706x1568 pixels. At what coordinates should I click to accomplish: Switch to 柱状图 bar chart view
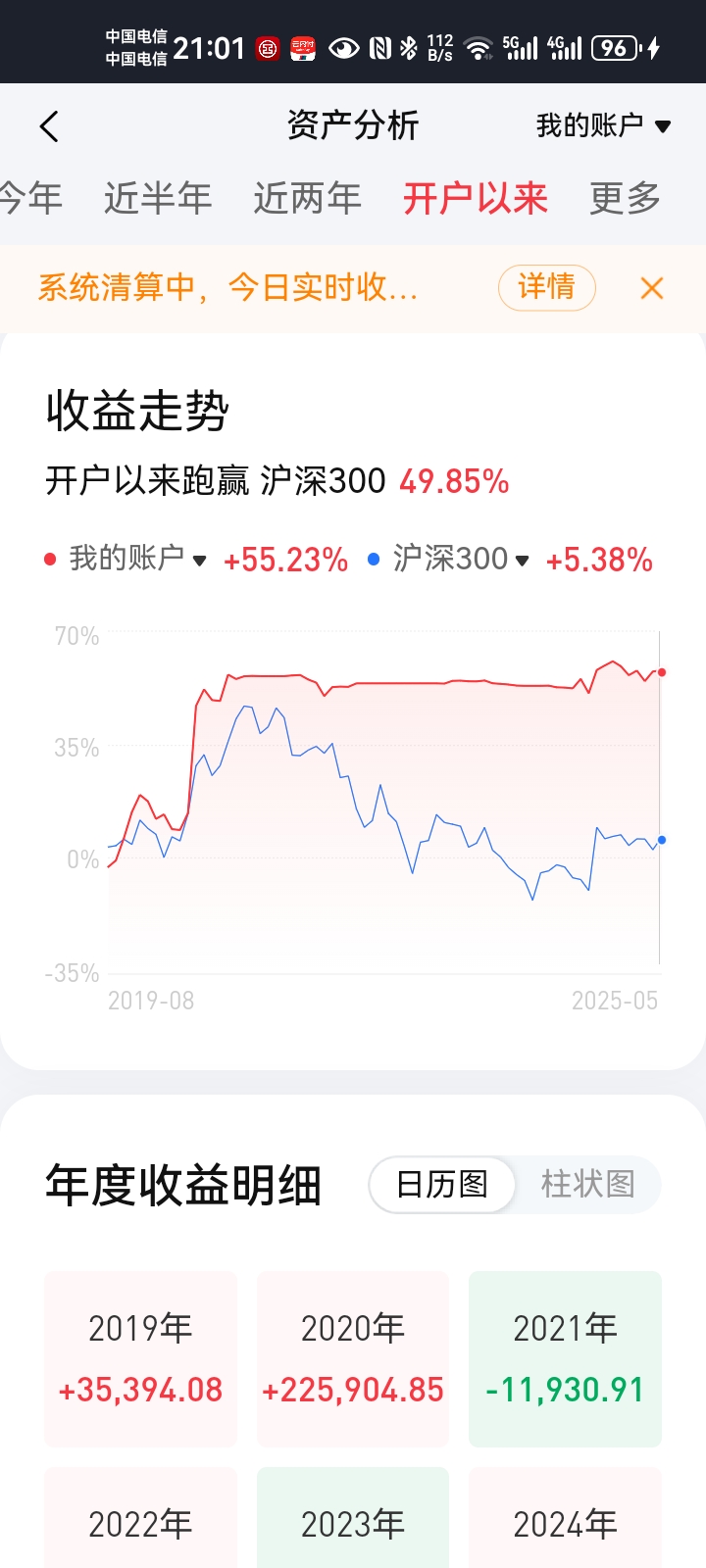[x=587, y=1185]
